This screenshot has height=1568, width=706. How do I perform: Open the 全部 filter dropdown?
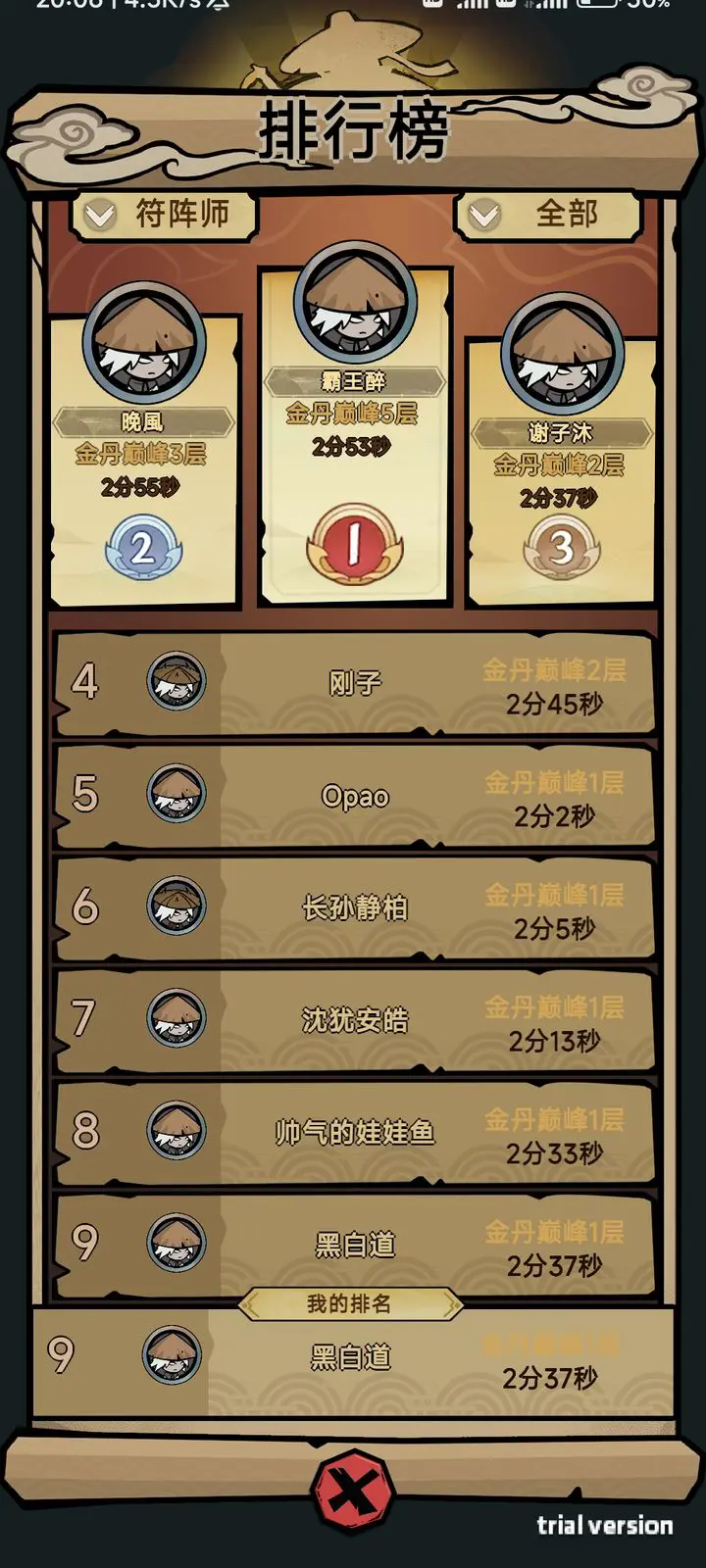546,215
